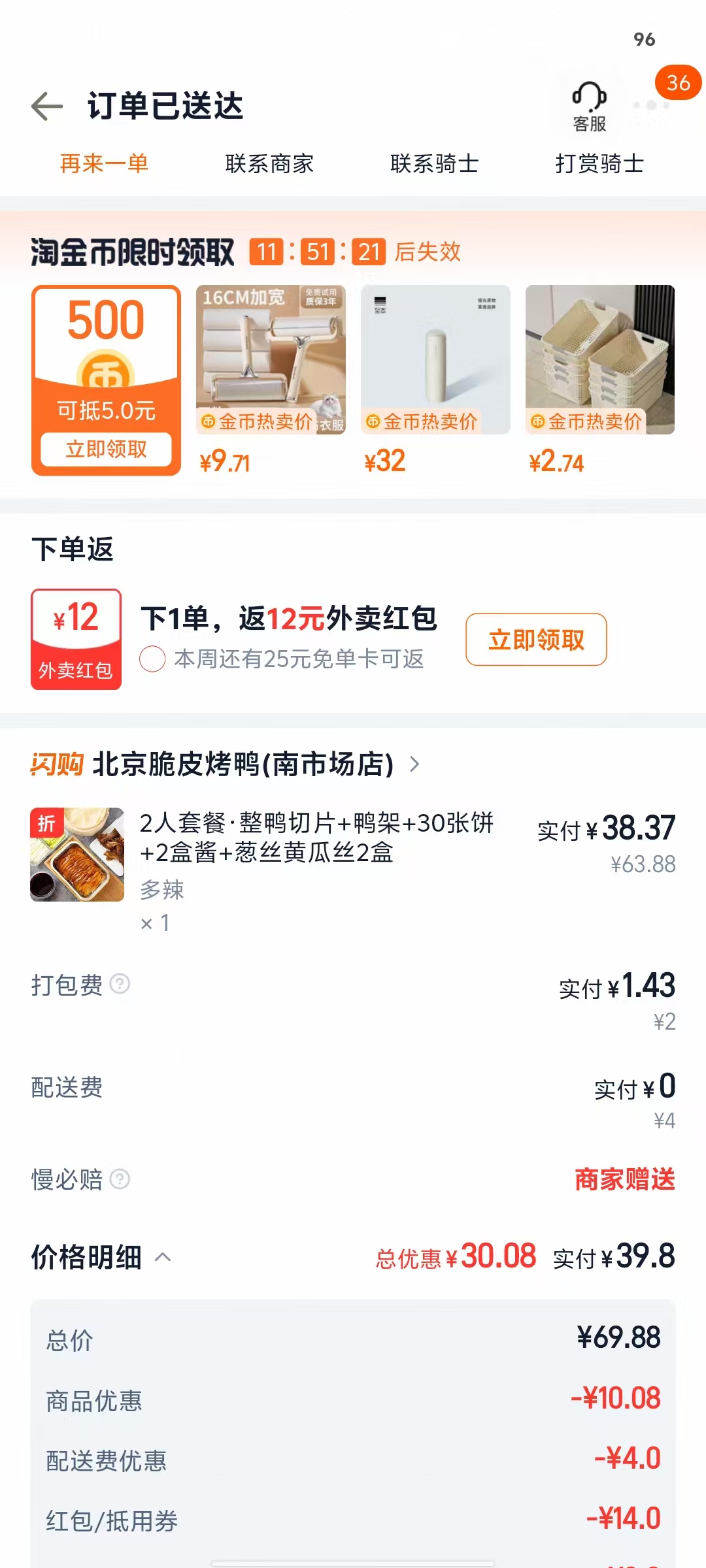Claim the 500 gold coins coupon
The width and height of the screenshot is (706, 1568).
point(106,449)
